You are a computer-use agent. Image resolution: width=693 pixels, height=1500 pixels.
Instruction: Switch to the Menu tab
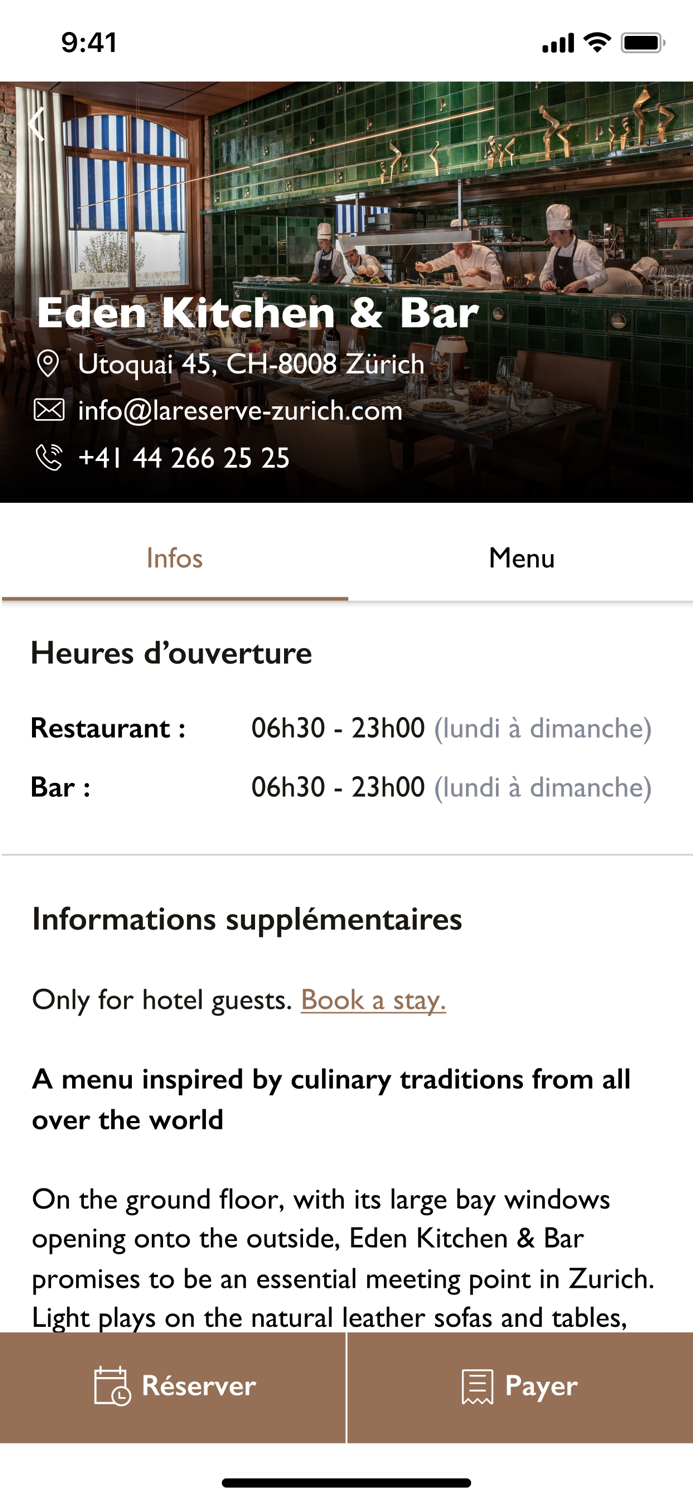pos(521,558)
